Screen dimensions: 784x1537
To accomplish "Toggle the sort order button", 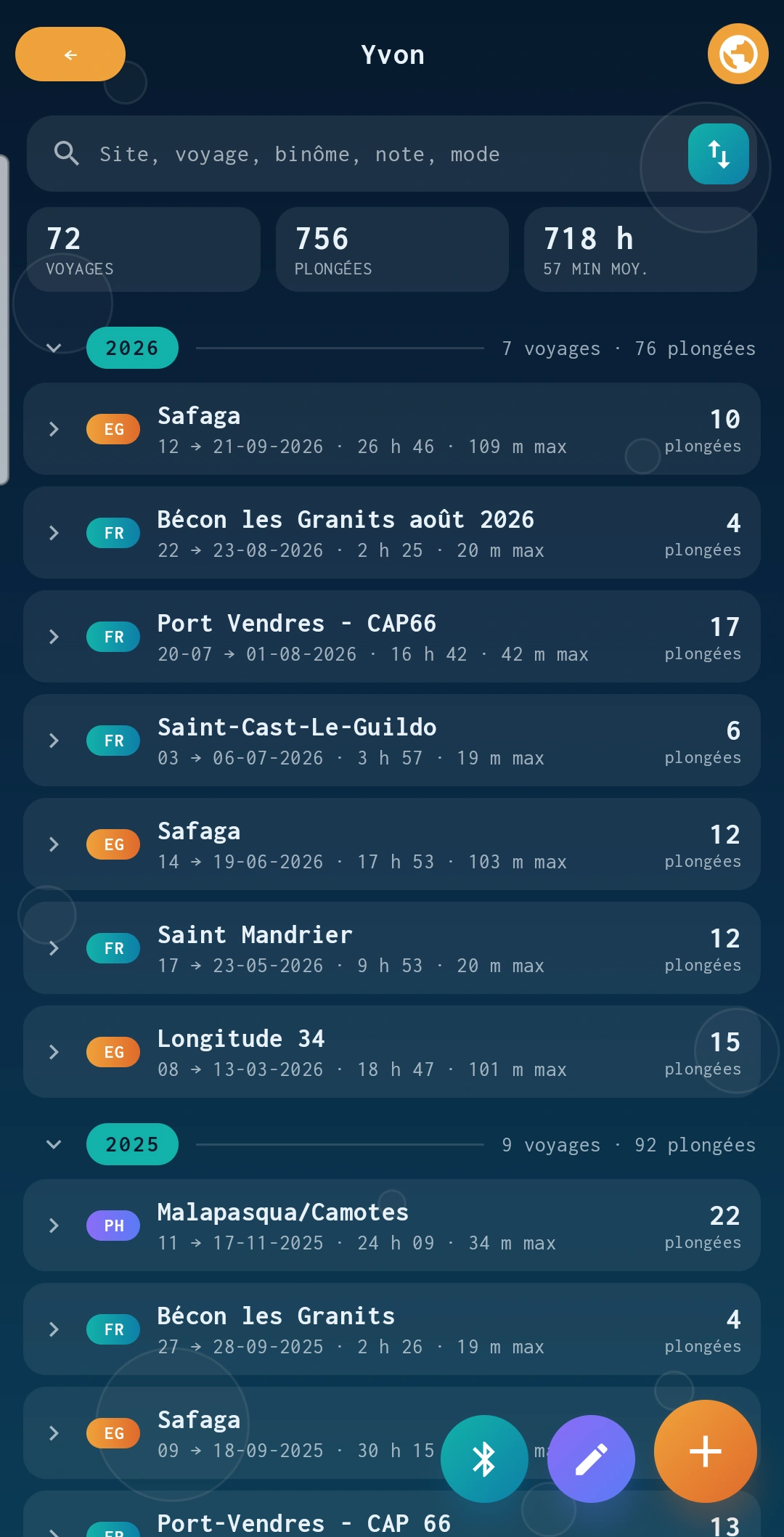I will coord(719,154).
